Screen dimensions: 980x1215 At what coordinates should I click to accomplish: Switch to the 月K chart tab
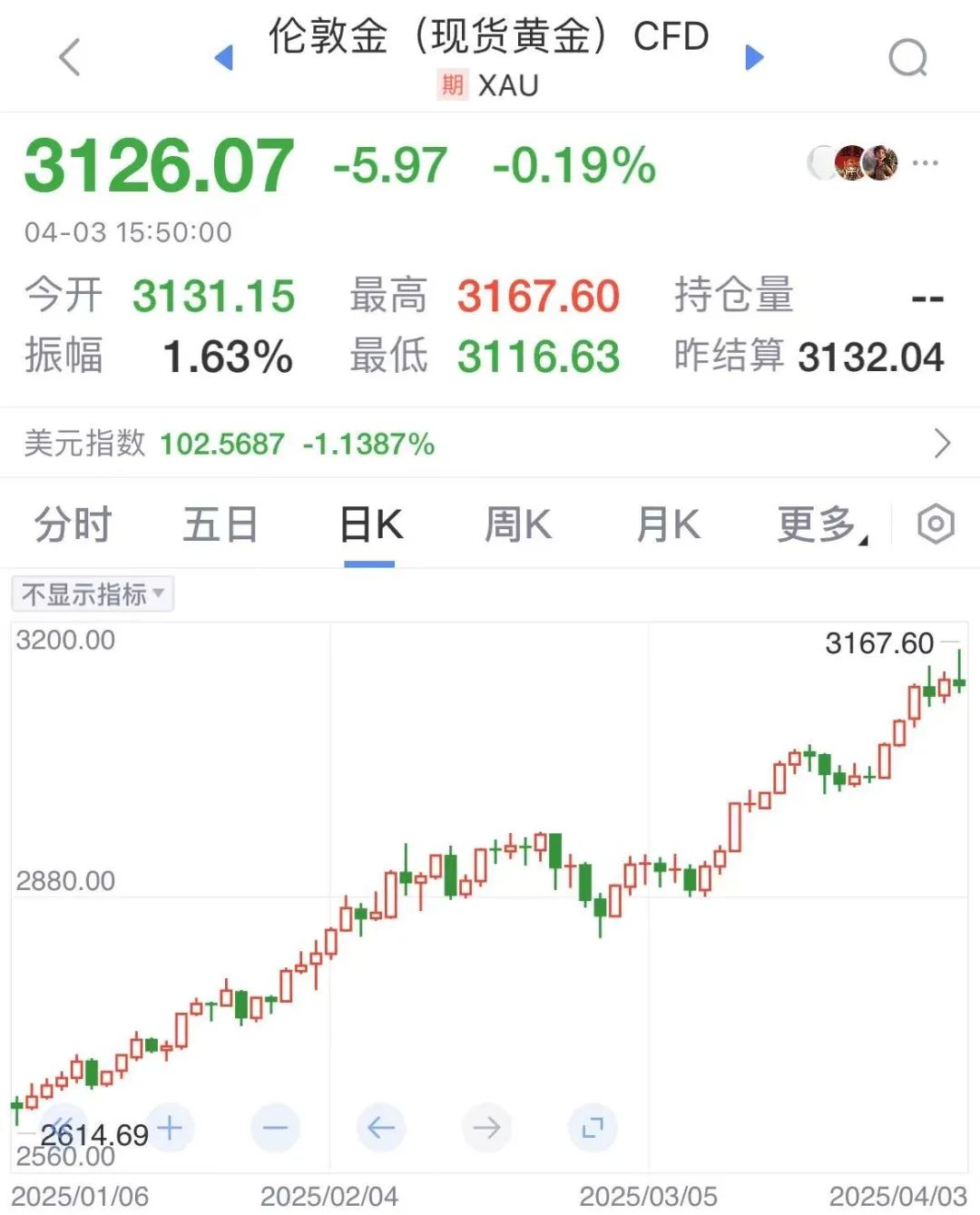point(668,525)
